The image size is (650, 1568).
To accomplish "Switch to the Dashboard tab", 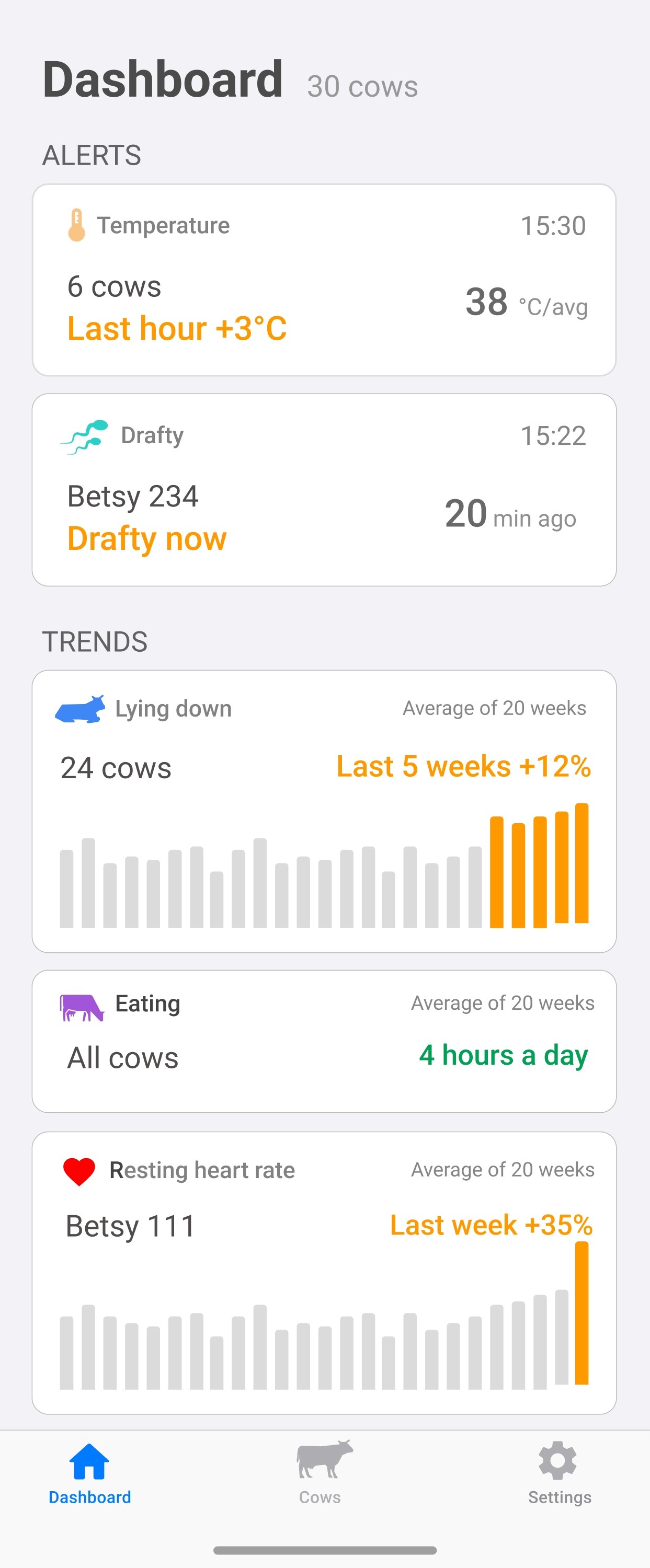I will click(x=89, y=1472).
